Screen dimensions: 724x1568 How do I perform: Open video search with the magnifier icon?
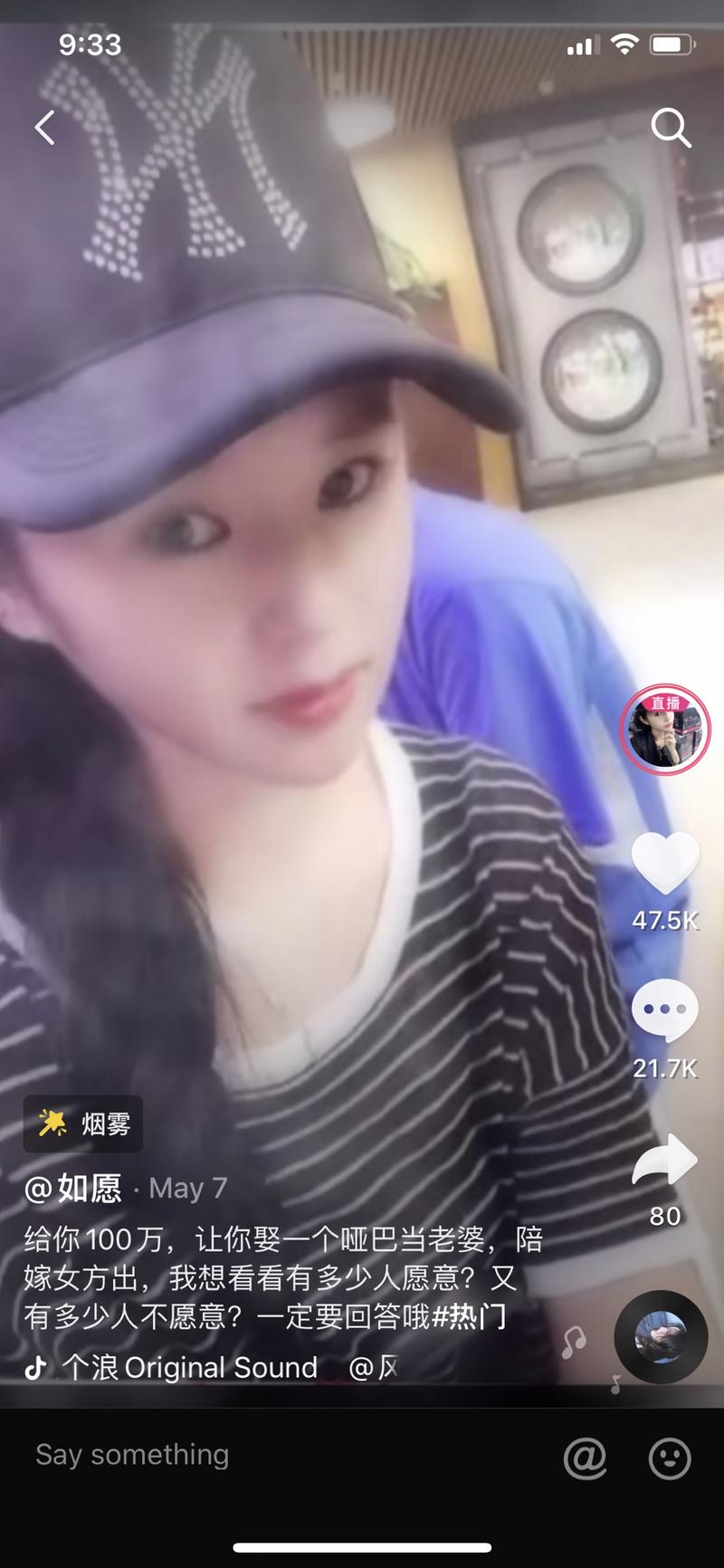point(671,129)
